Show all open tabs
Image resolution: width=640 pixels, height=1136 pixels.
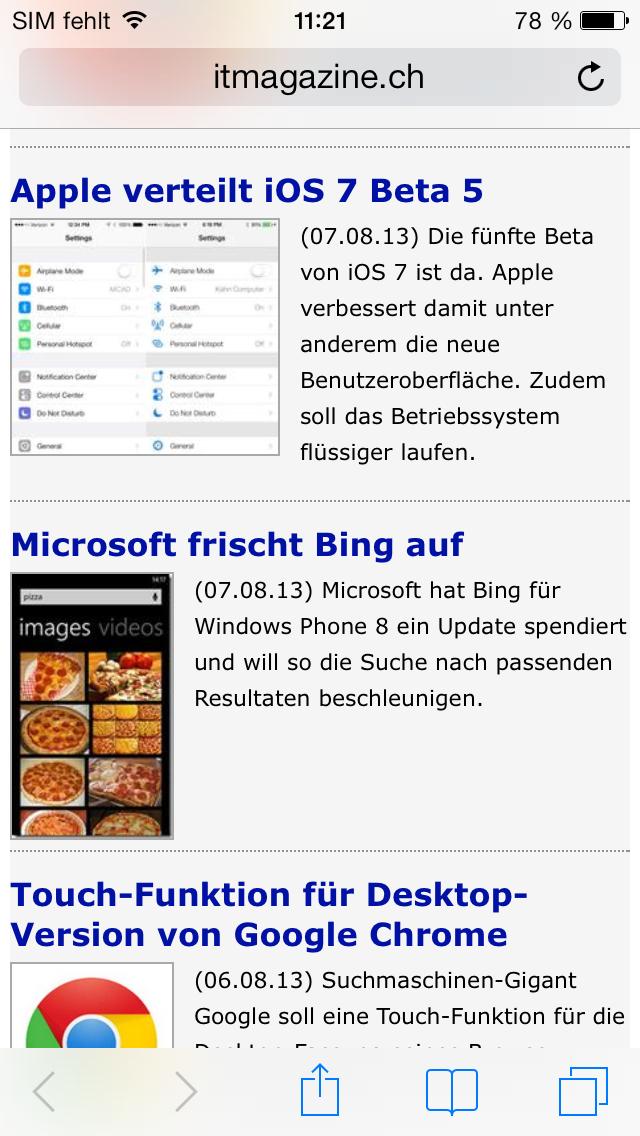point(583,1091)
